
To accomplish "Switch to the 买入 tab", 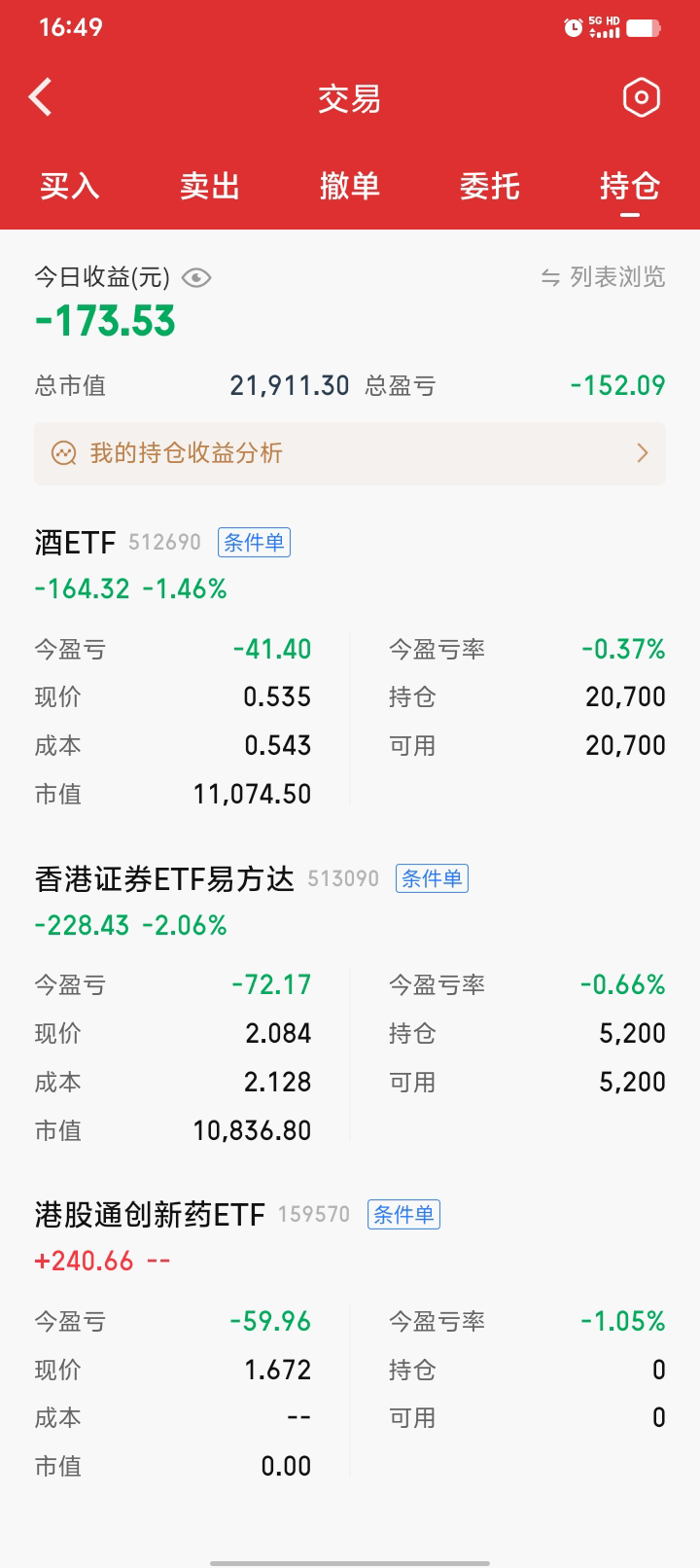I will point(70,186).
